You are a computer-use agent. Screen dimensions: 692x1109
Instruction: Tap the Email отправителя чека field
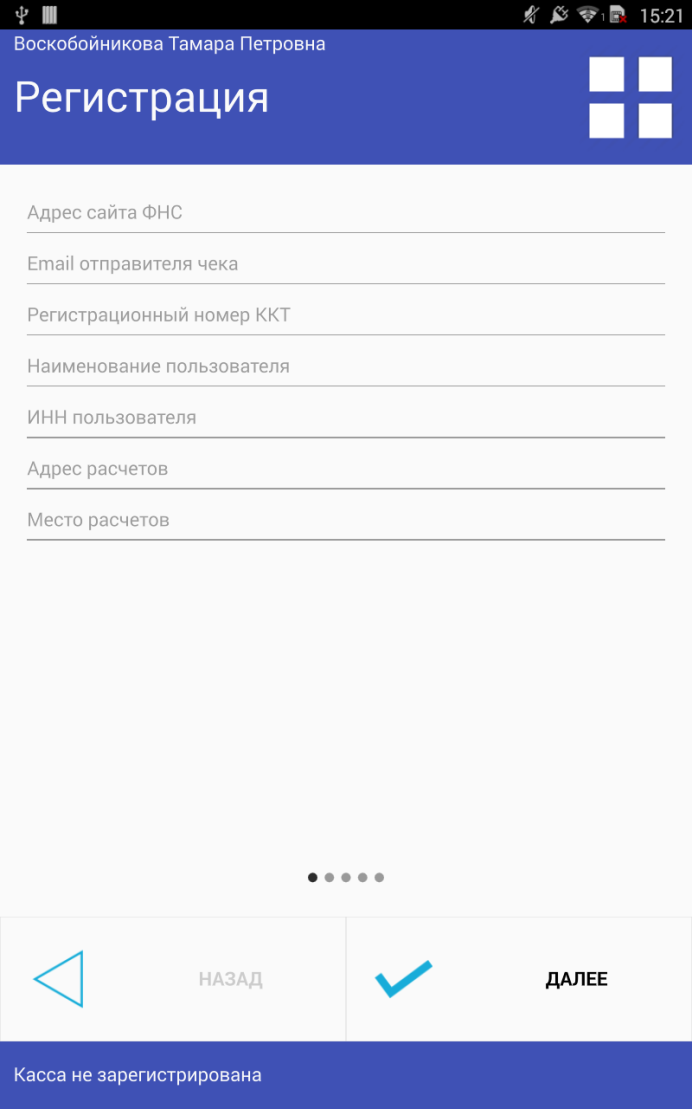[346, 265]
